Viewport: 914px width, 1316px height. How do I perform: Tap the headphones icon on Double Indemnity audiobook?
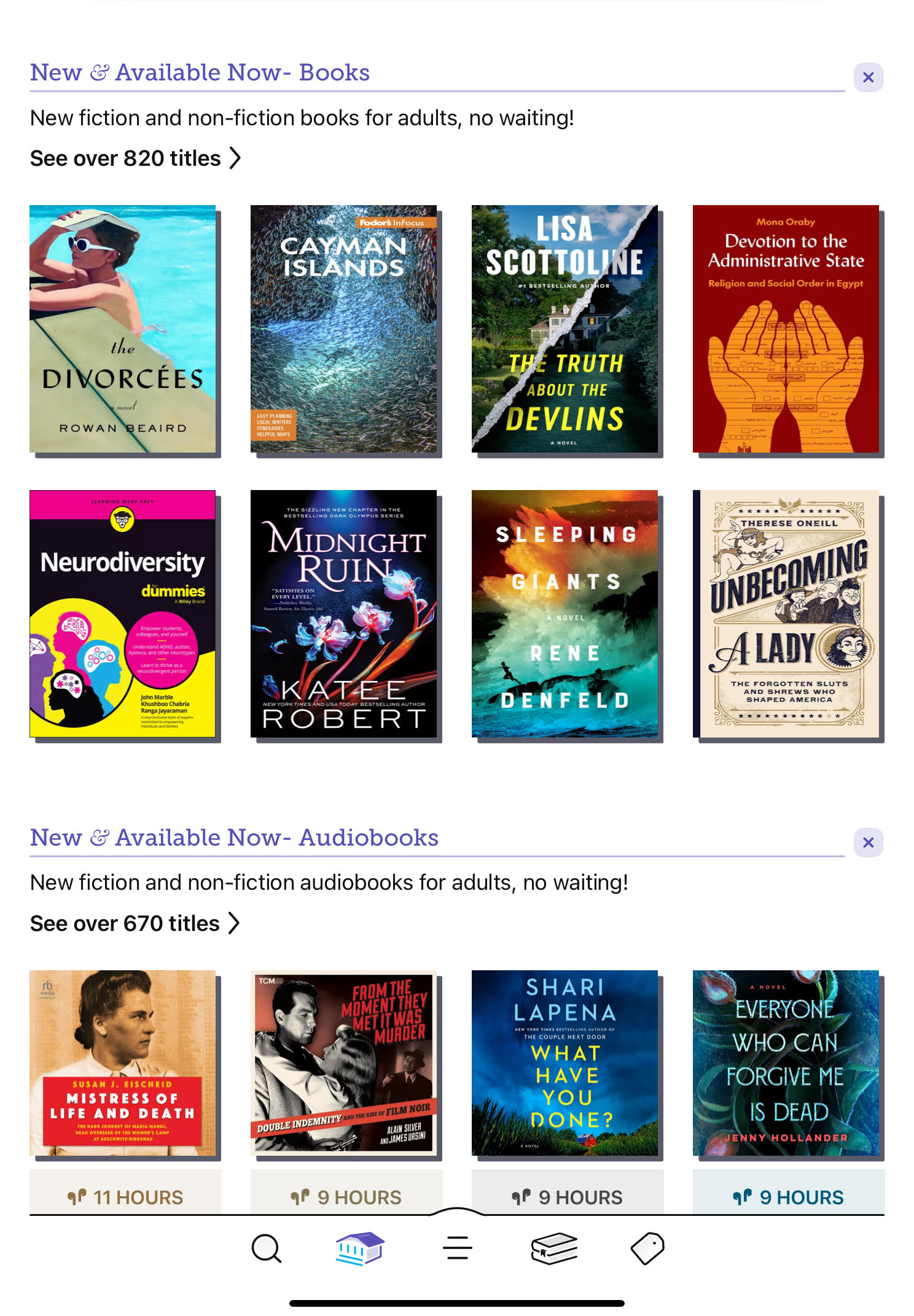pos(300,1196)
